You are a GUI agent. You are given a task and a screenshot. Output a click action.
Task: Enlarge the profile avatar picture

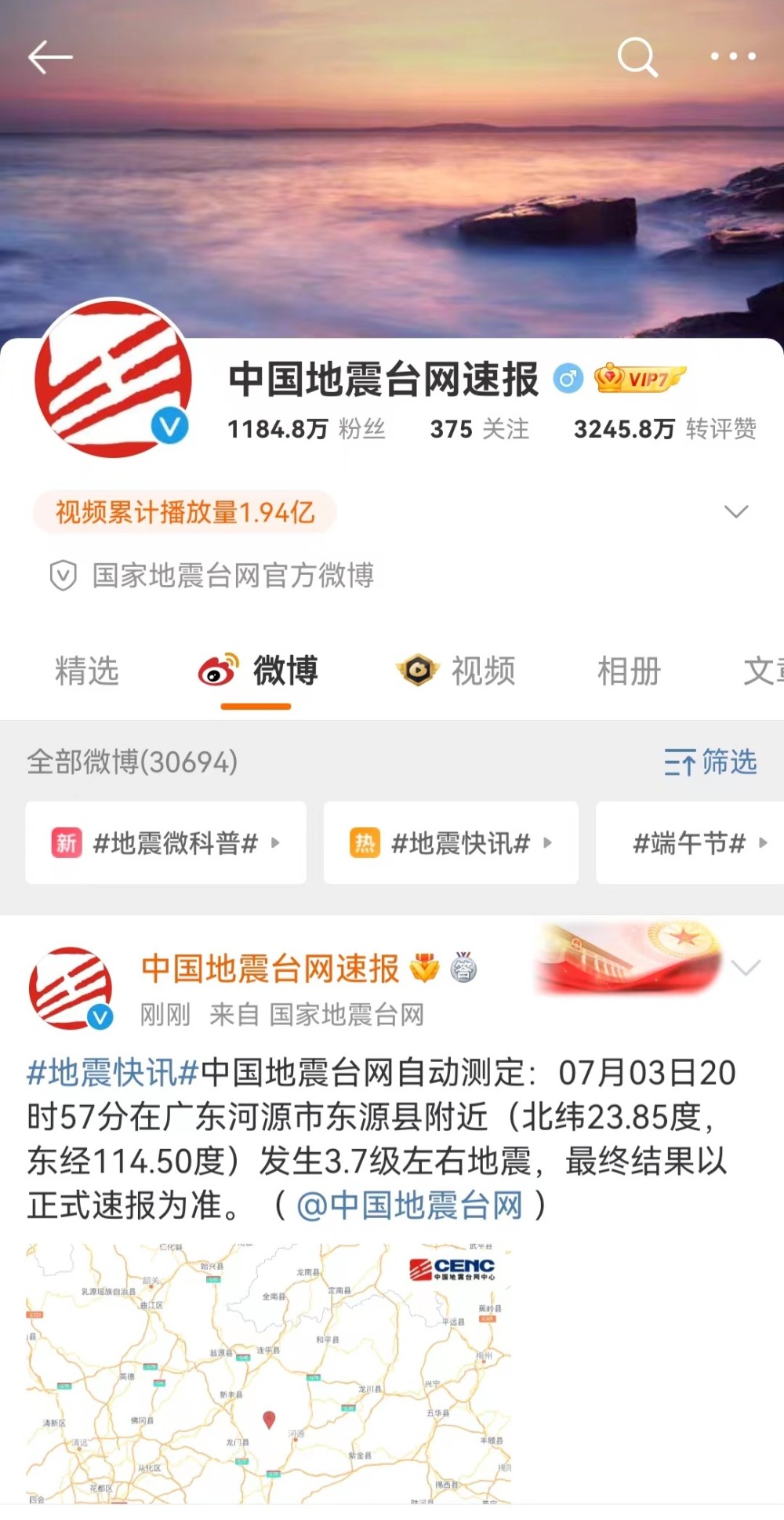point(114,378)
